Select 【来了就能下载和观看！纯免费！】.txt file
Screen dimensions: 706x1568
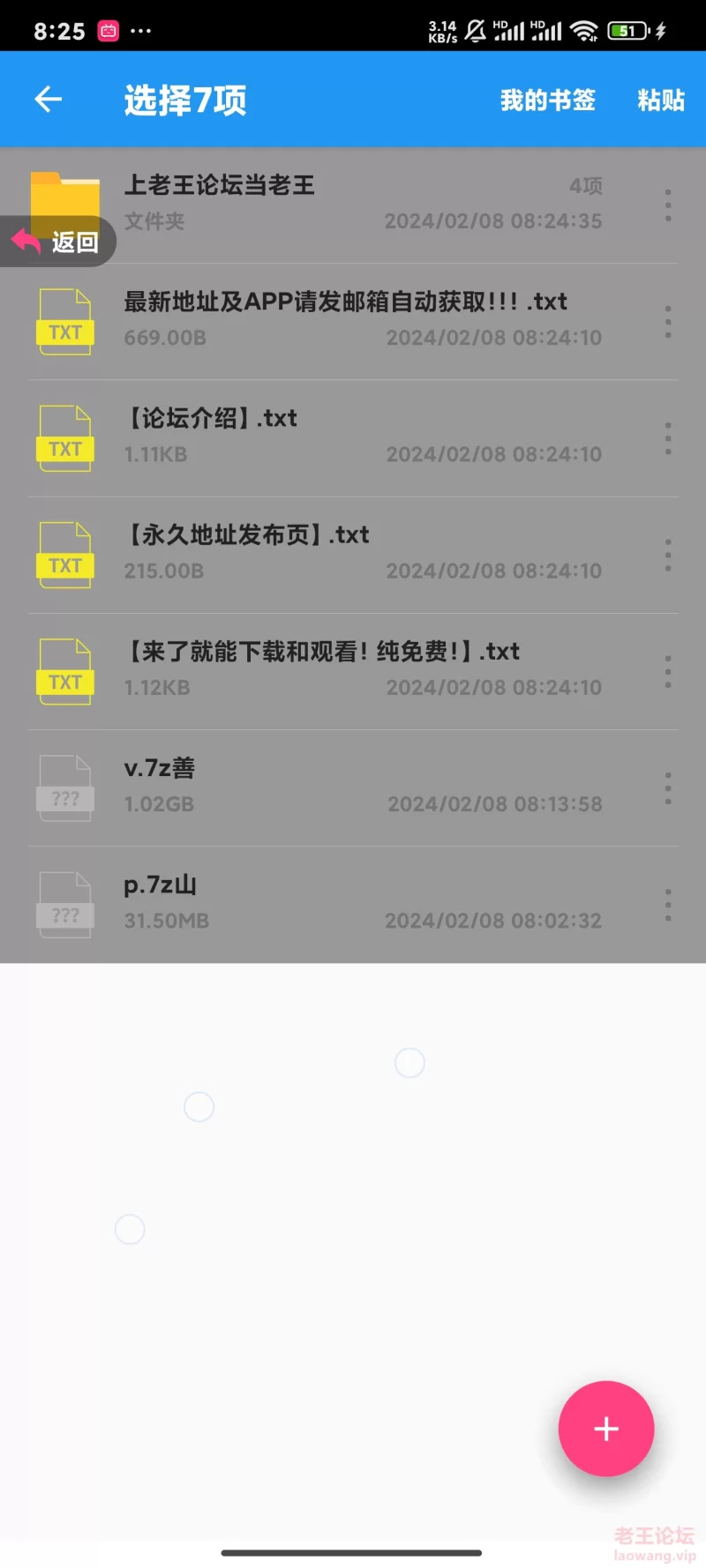[353, 671]
